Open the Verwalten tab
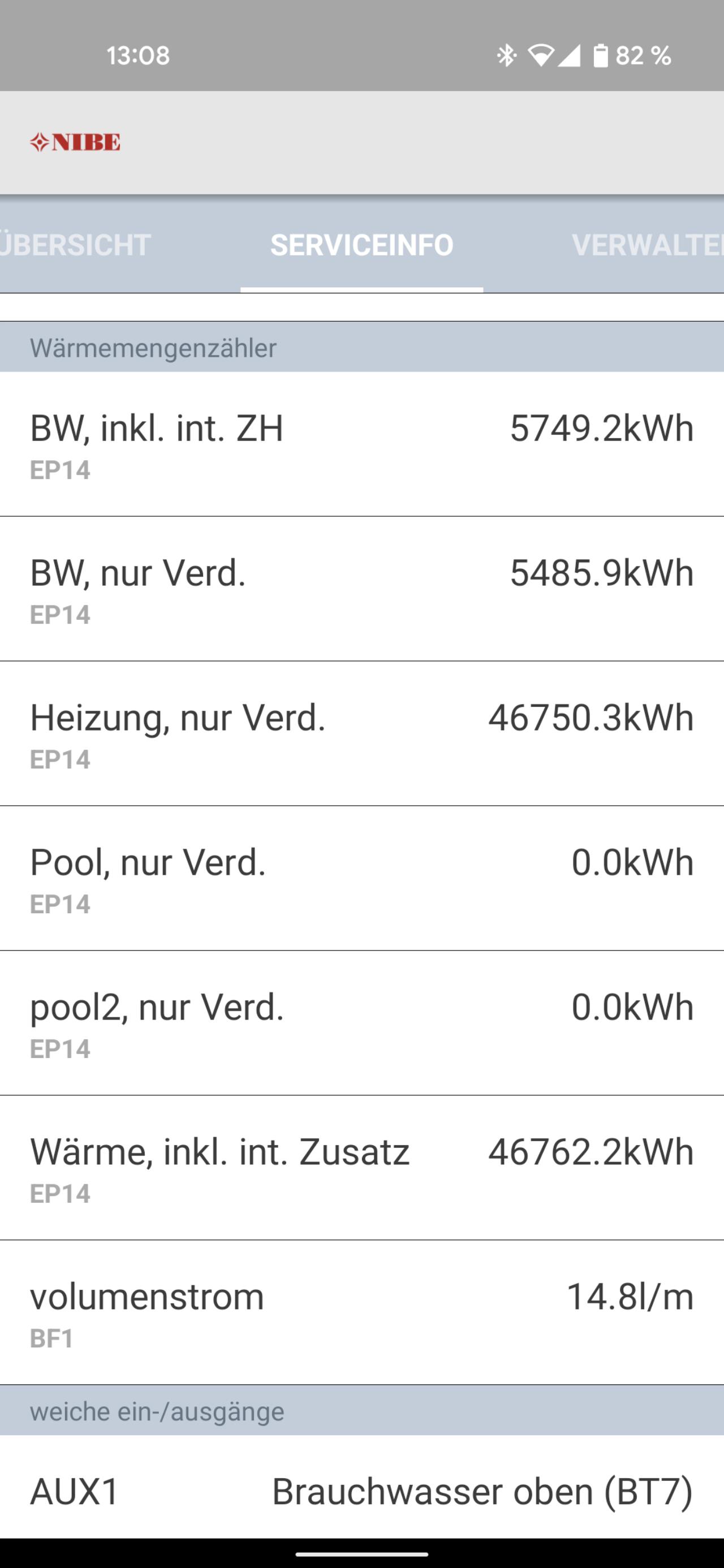 (648, 245)
